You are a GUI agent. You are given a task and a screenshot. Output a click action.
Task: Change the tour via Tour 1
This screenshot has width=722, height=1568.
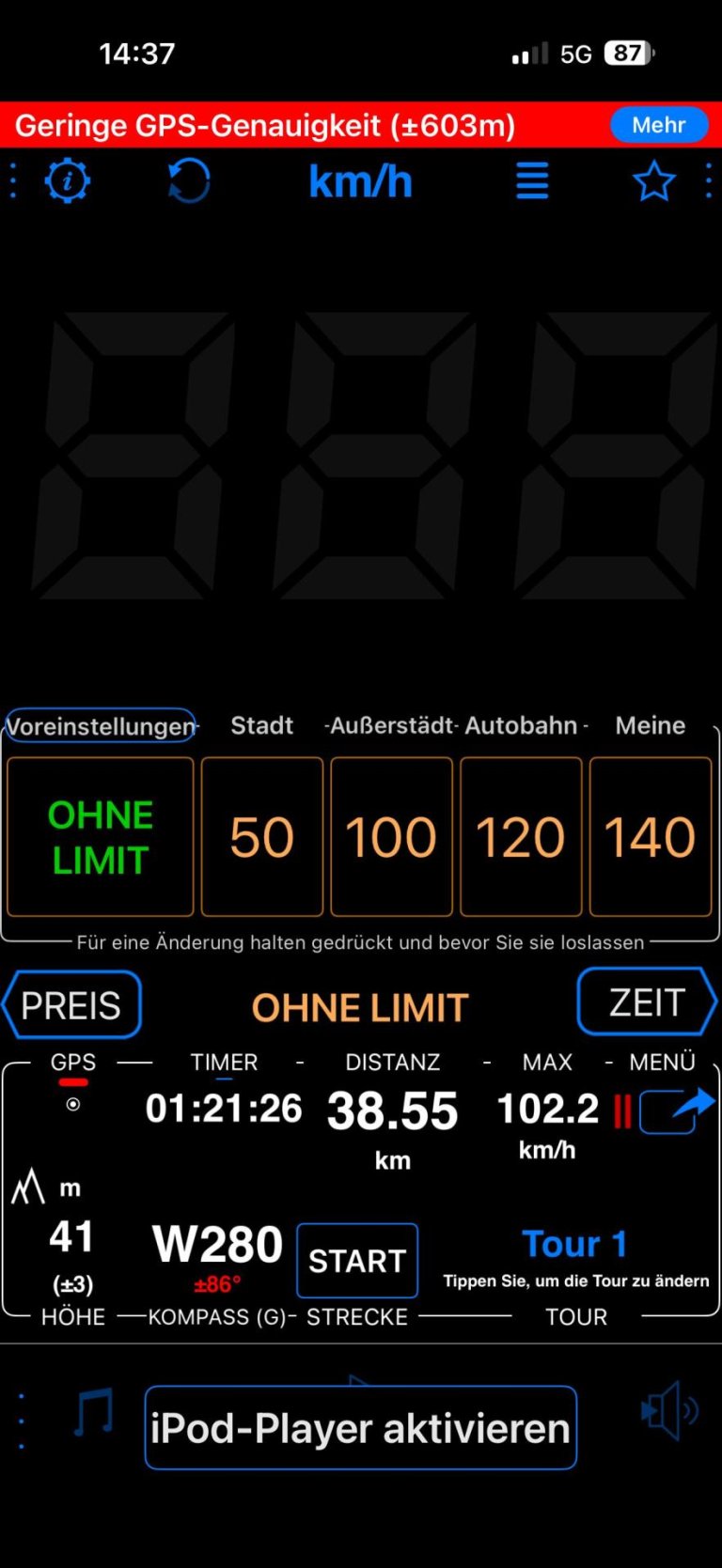pyautogui.click(x=574, y=1245)
